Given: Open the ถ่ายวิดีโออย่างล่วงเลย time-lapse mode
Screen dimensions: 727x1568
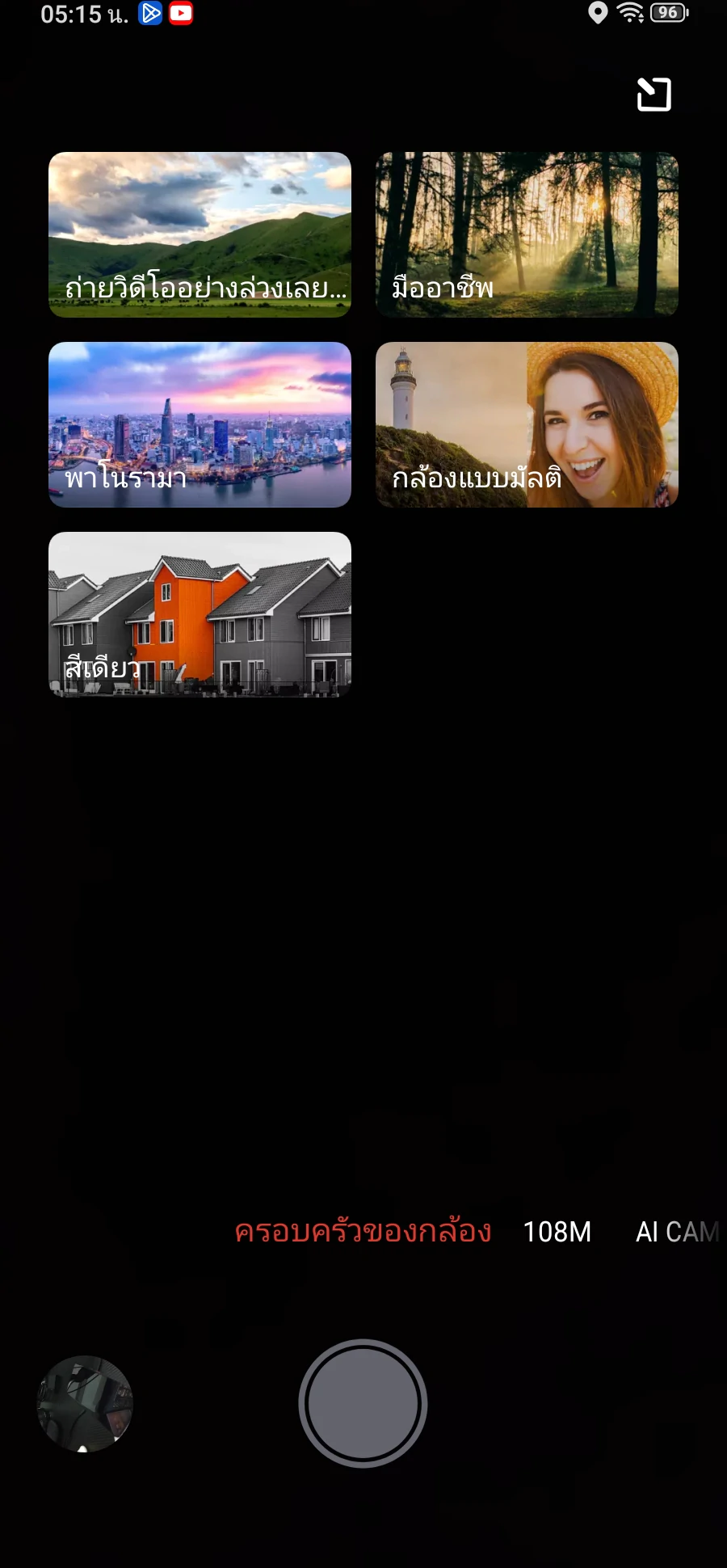Looking at the screenshot, I should click(x=200, y=234).
